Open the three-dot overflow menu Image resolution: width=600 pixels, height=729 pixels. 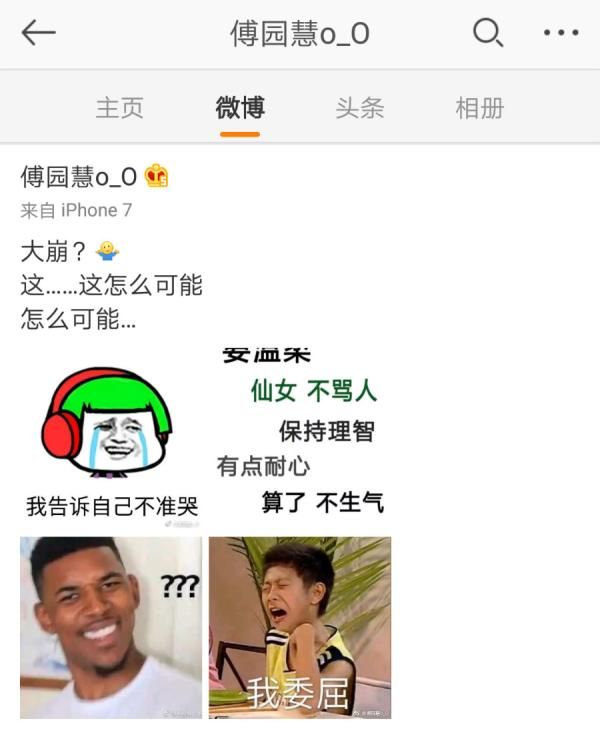tap(560, 33)
